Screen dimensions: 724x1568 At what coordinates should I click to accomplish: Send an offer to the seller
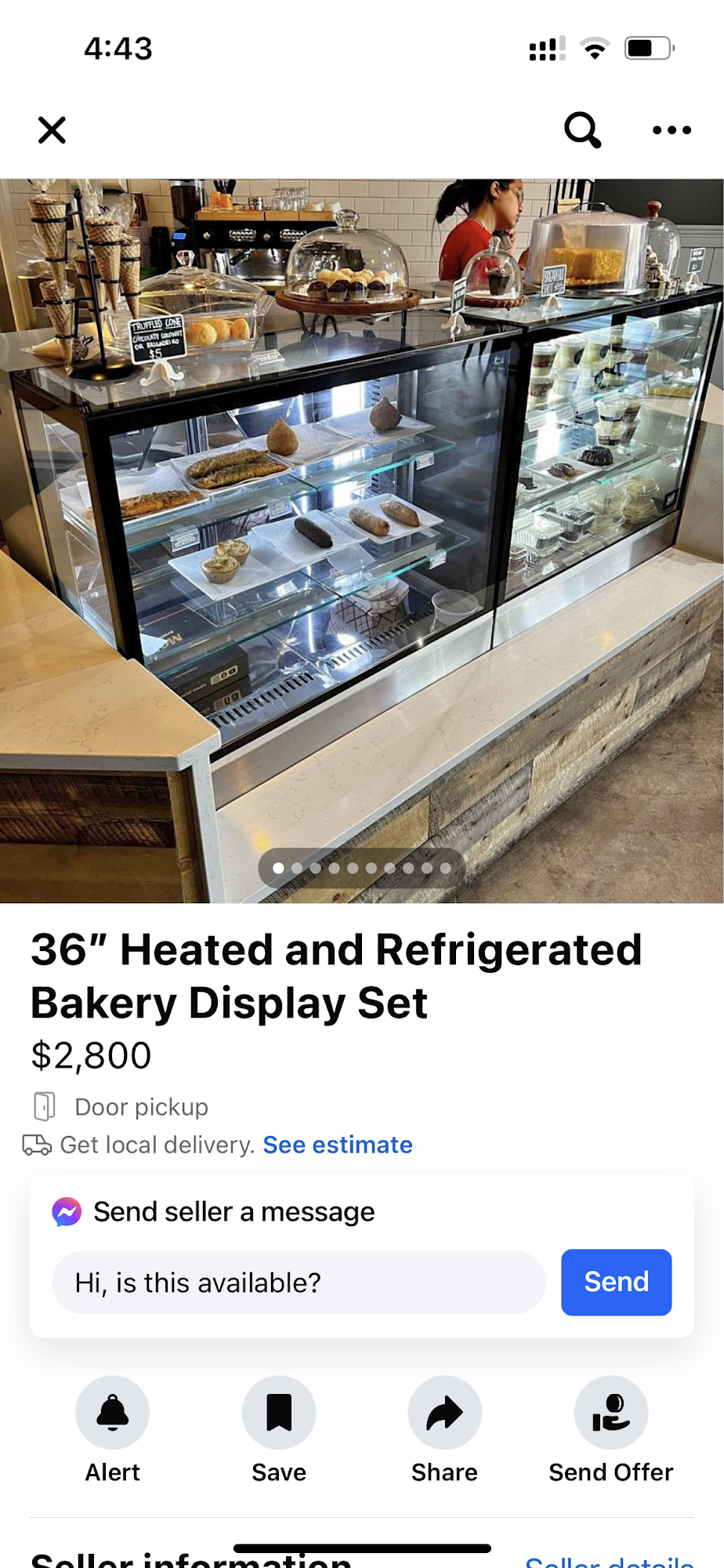click(610, 1413)
